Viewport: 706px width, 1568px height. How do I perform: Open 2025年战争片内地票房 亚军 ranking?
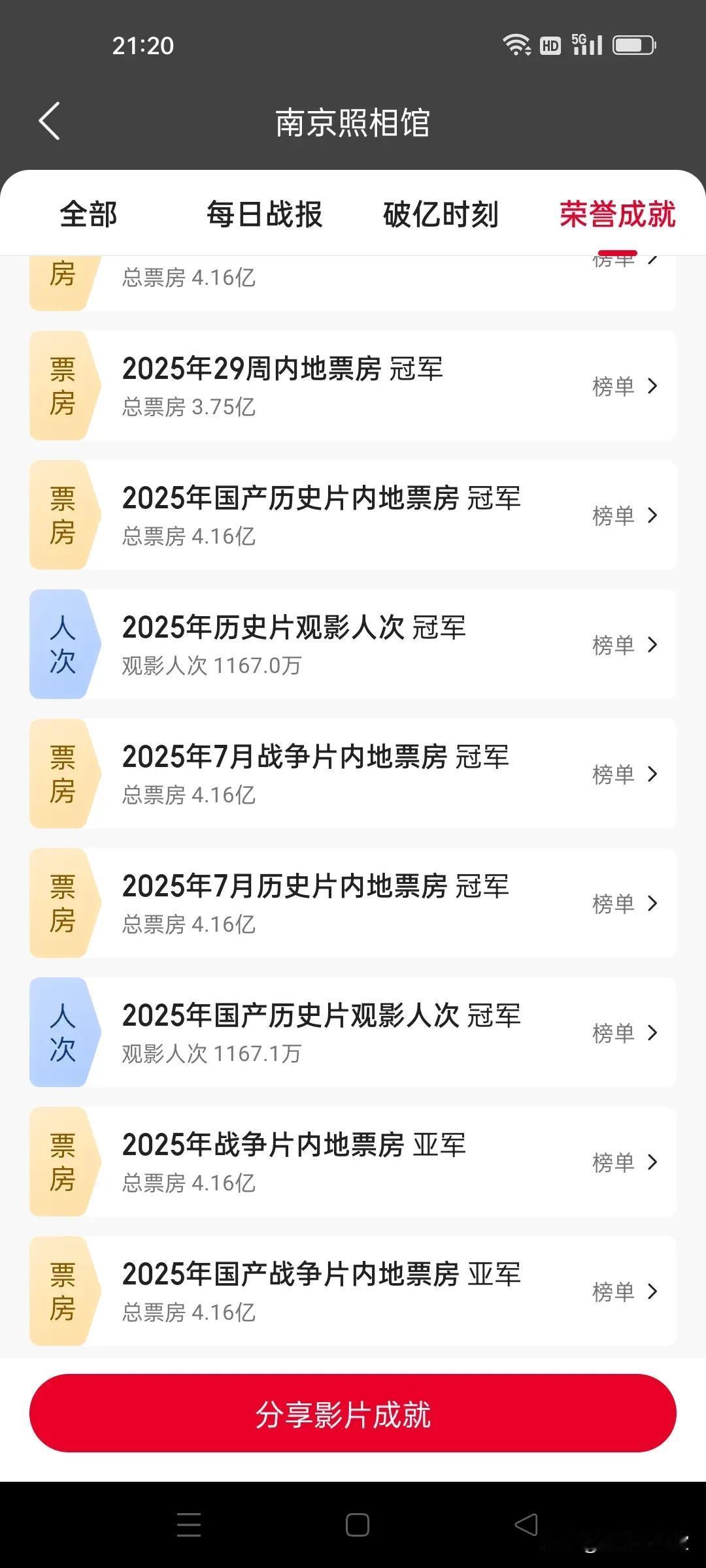click(353, 1162)
